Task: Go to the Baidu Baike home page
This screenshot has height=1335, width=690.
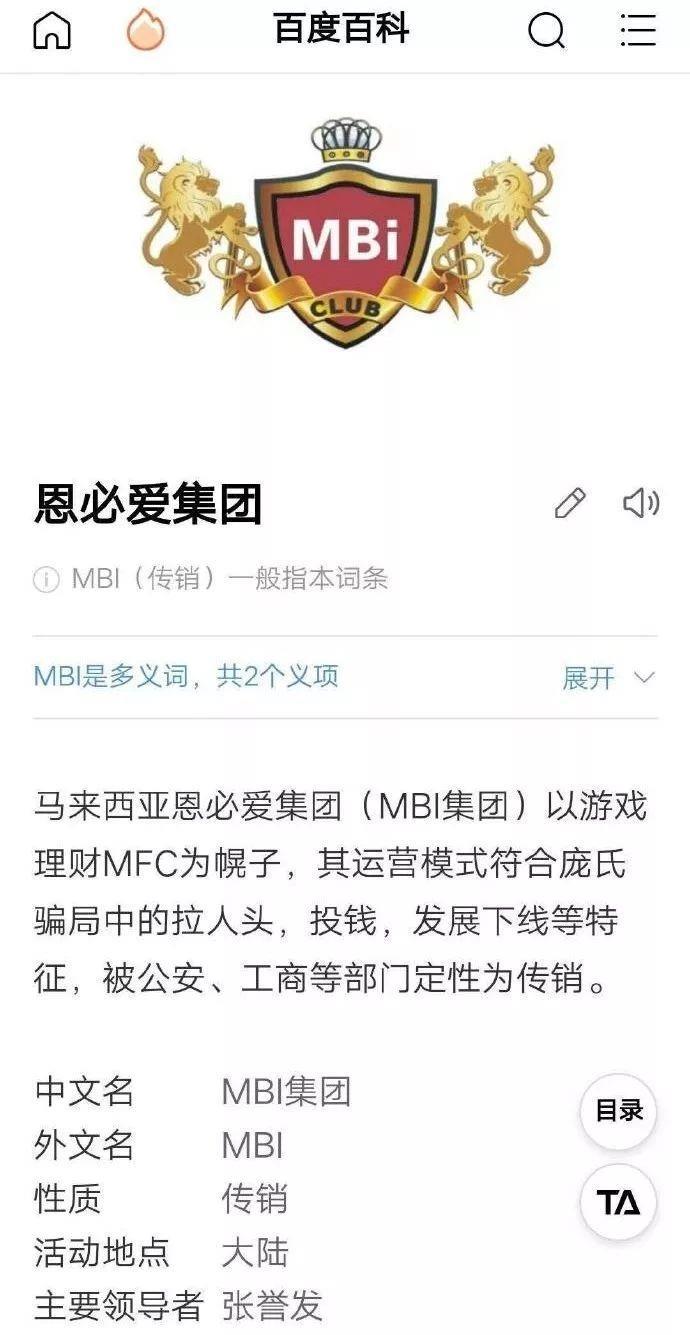Action: pos(52,31)
